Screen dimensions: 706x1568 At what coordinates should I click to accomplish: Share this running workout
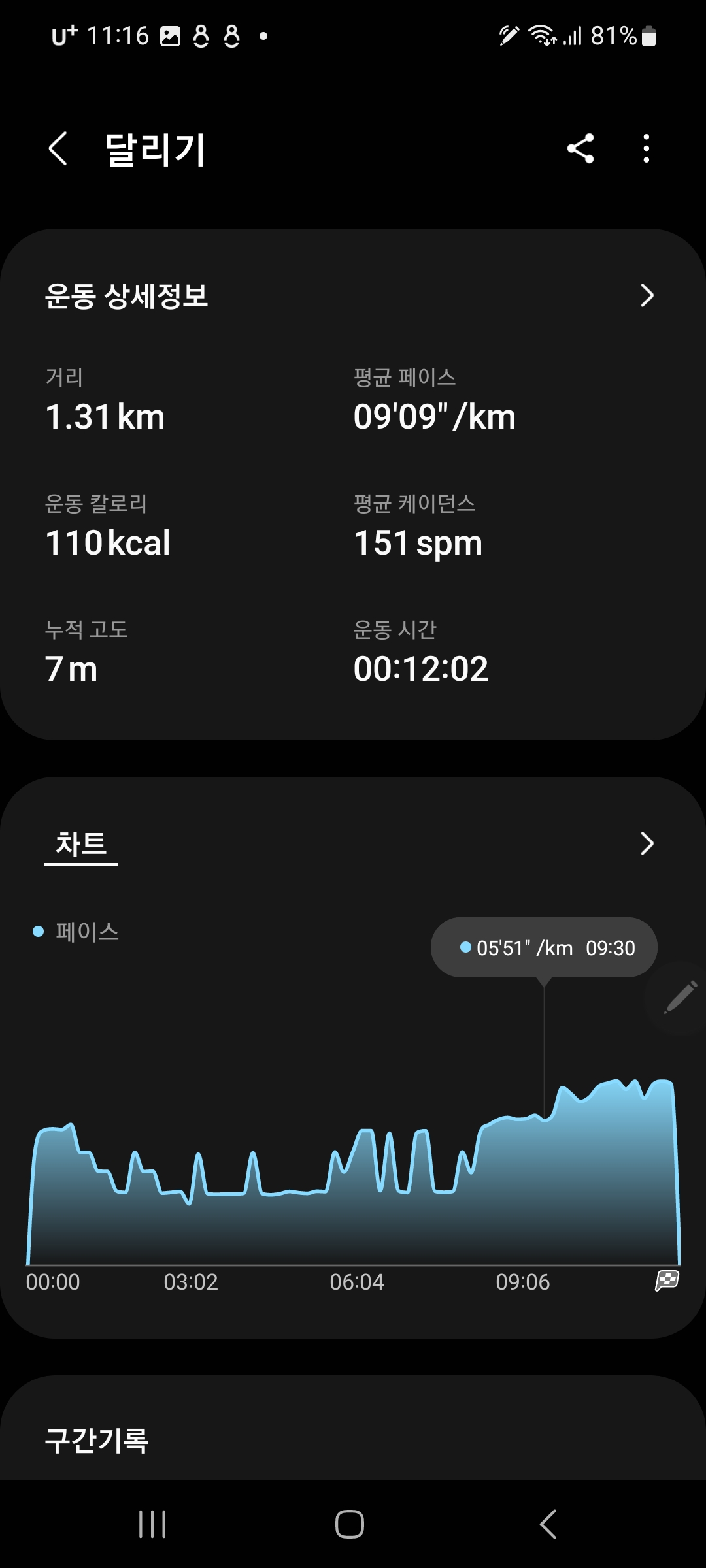coord(580,148)
